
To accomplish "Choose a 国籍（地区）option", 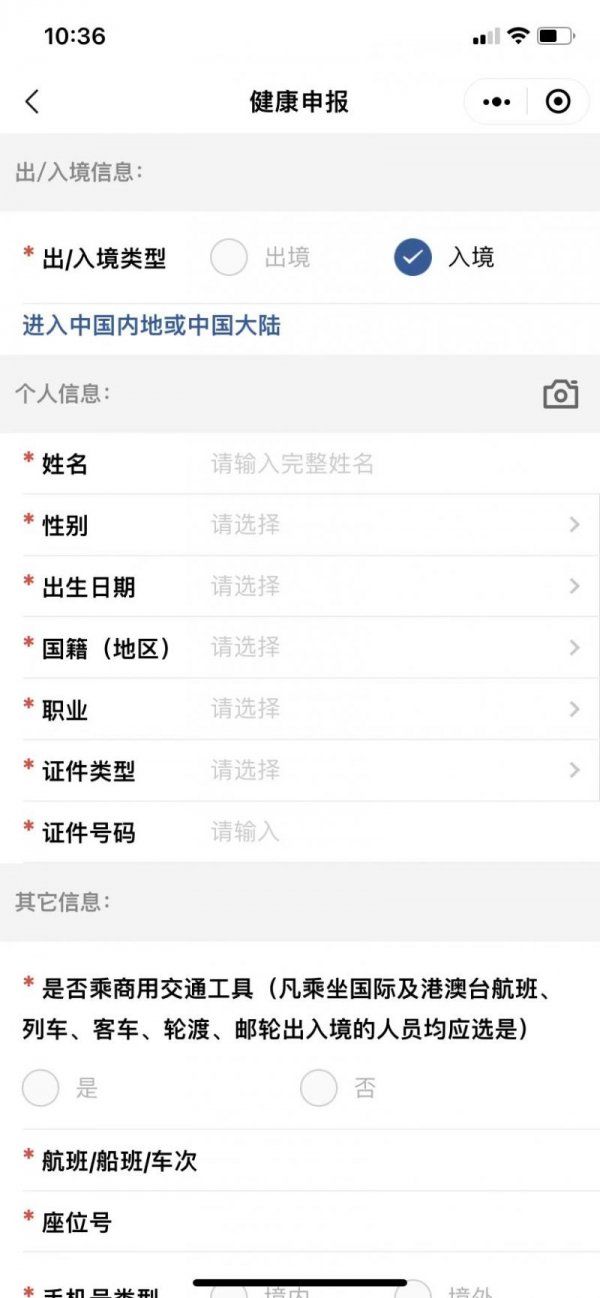I will coord(390,648).
